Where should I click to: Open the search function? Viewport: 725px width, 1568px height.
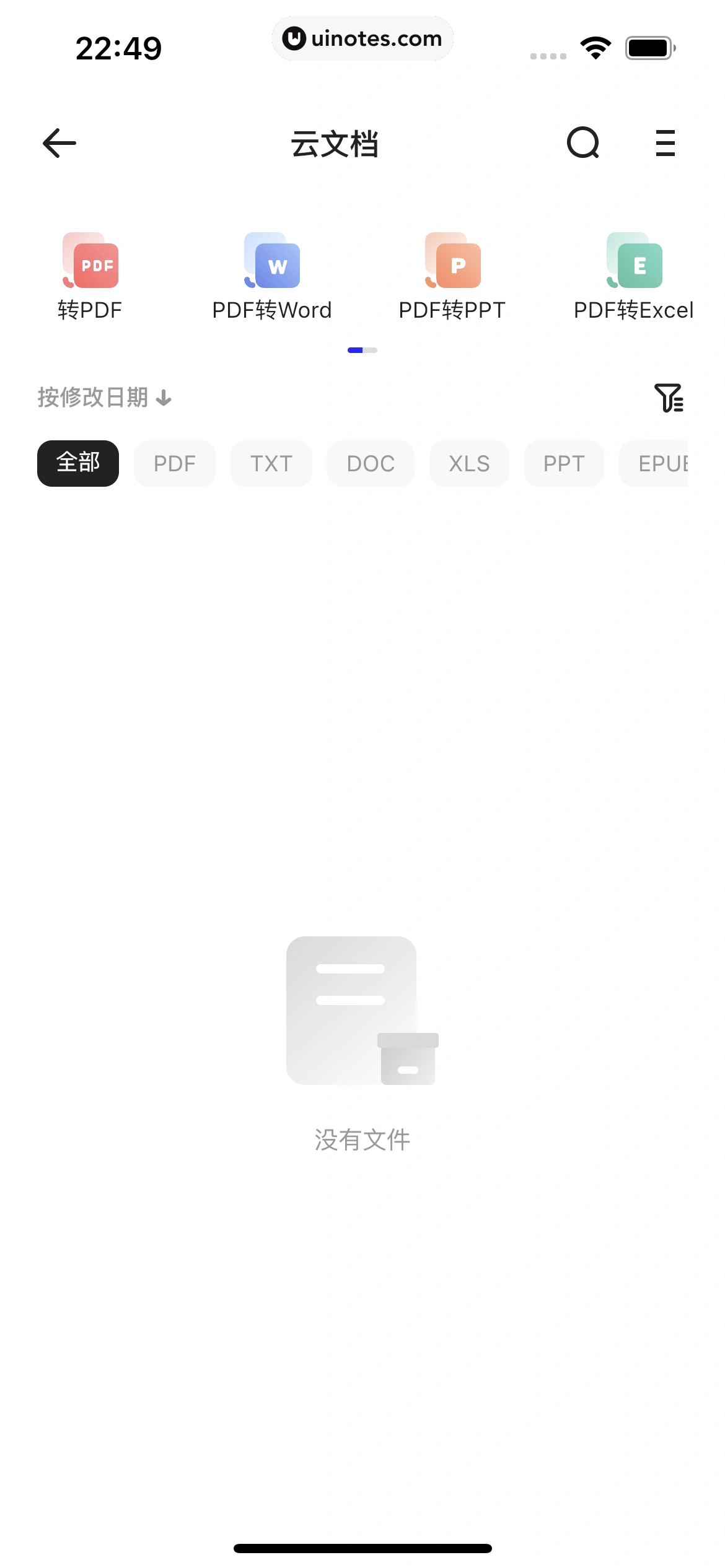point(583,144)
